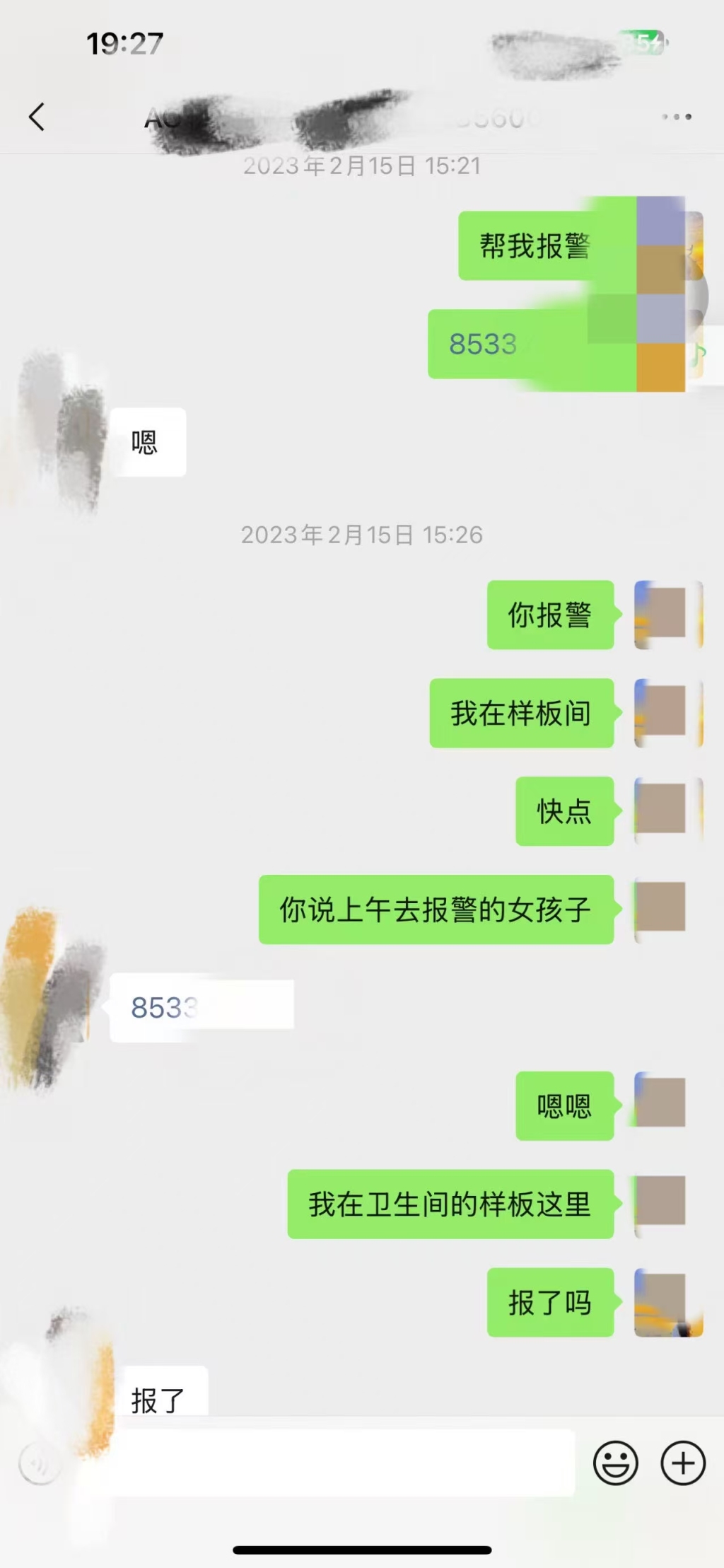Tap the 8533 number link in sent message
This screenshot has height=1568, width=724.
click(x=484, y=344)
